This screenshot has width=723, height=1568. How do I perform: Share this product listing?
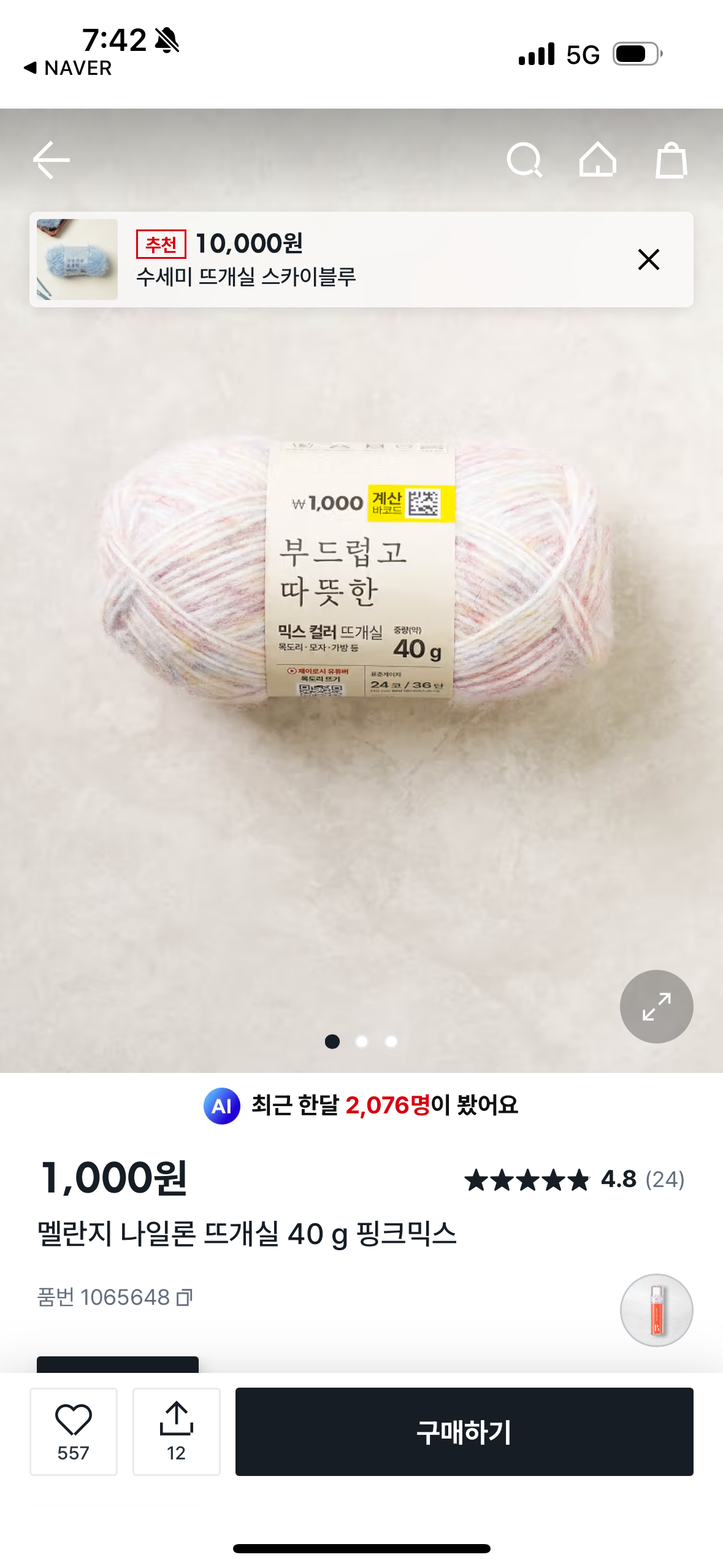point(177,1431)
